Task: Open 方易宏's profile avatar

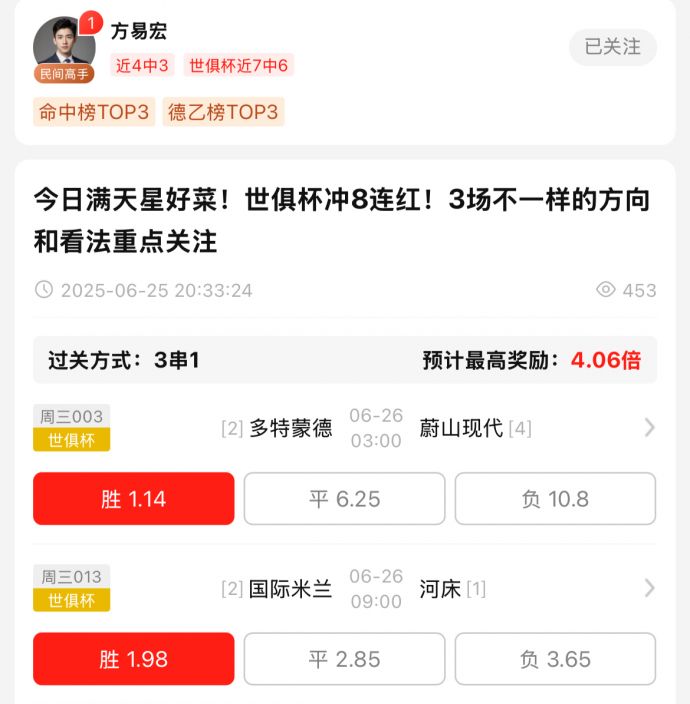Action: coord(64,46)
